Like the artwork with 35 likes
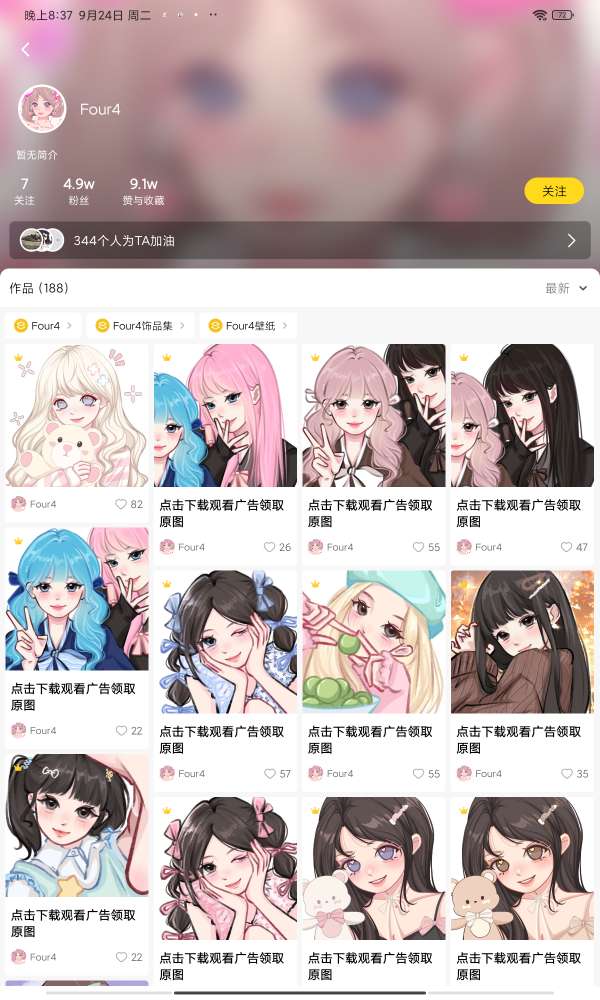Screen dimensions: 600x1000 [566, 774]
